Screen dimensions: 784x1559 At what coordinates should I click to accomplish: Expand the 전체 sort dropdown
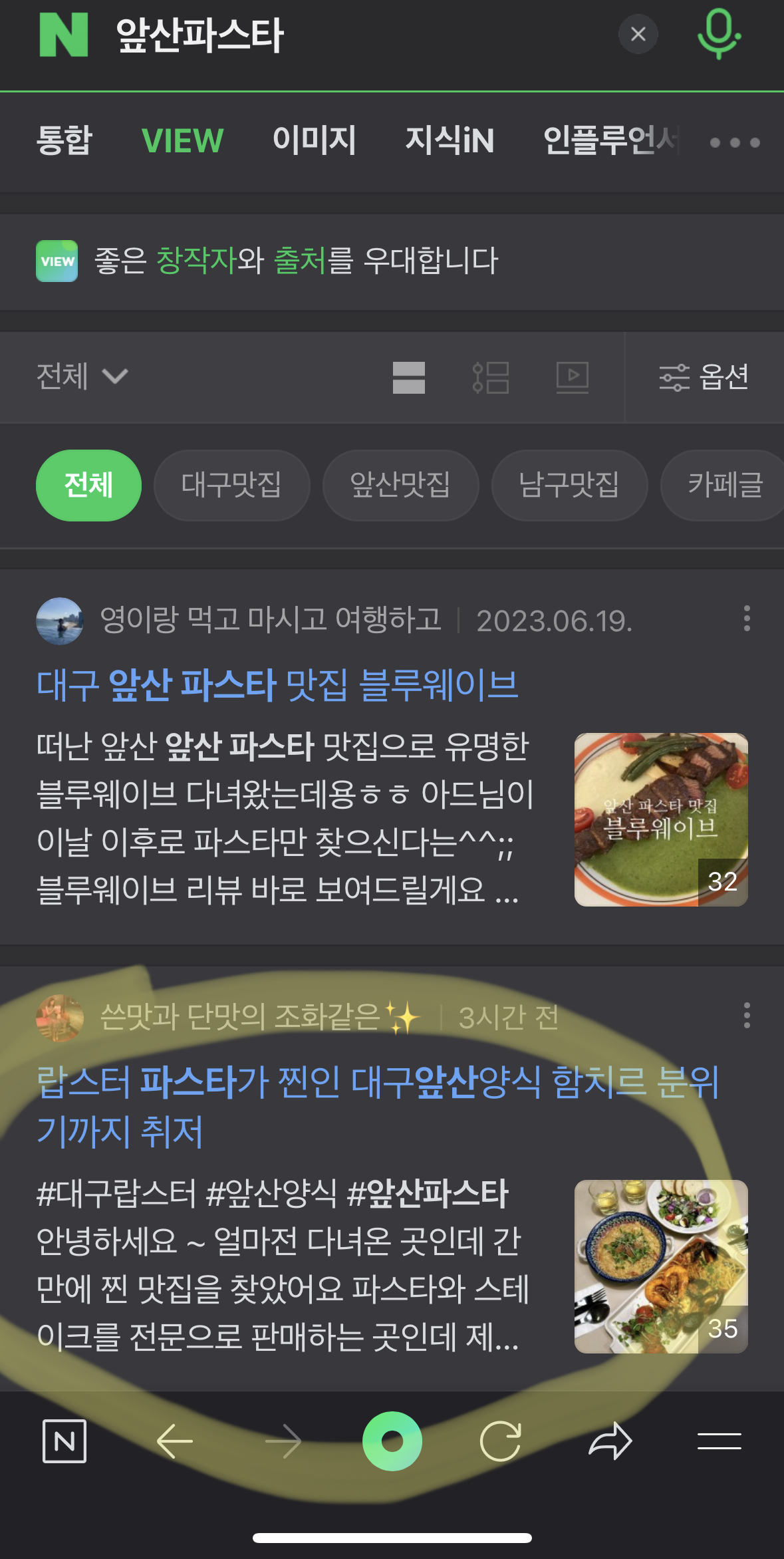[81, 376]
